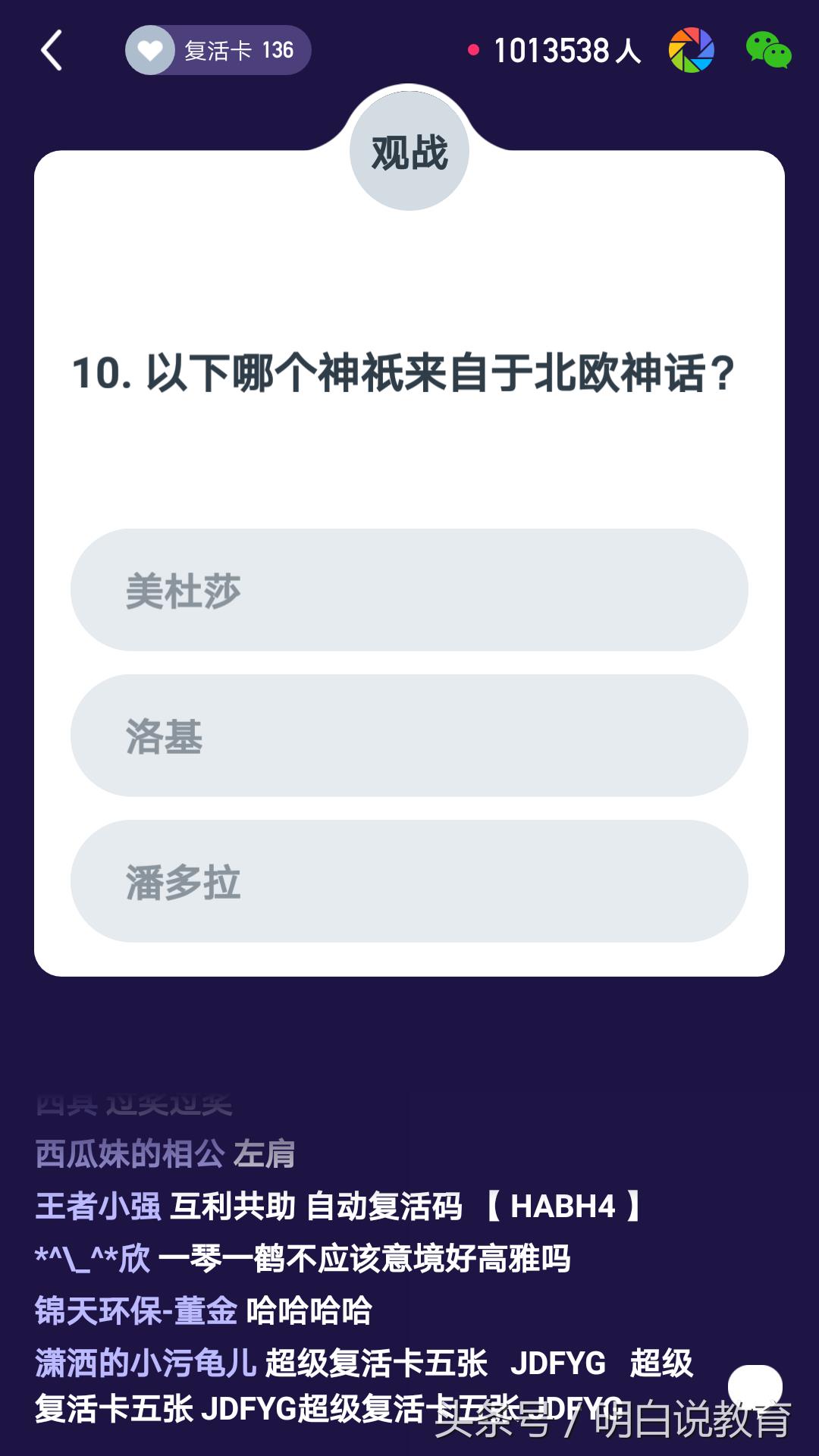819x1456 pixels.
Task: Select the answer 美杜莎
Action: 409,590
